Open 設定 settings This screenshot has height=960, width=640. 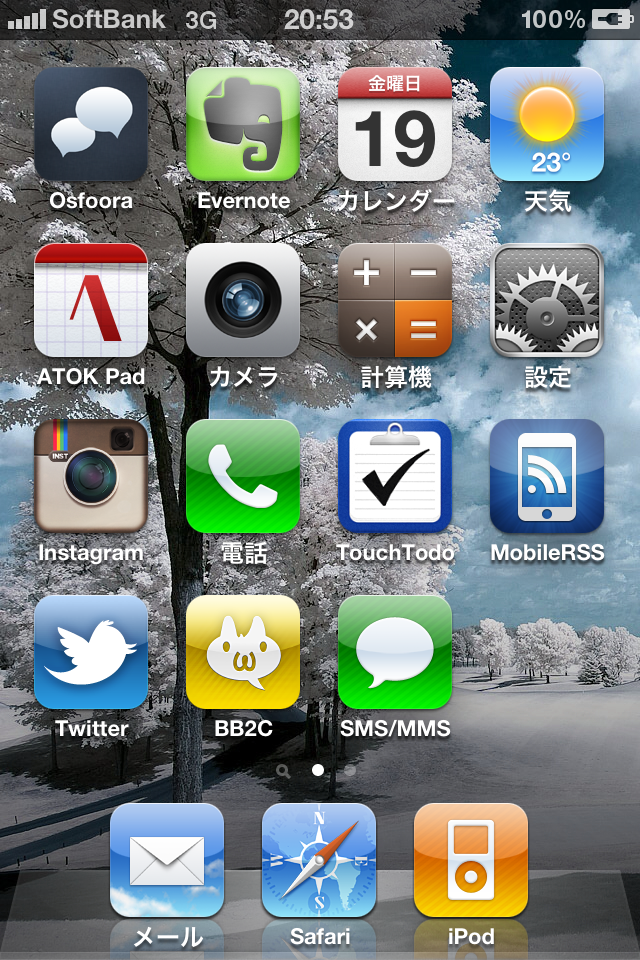point(547,300)
